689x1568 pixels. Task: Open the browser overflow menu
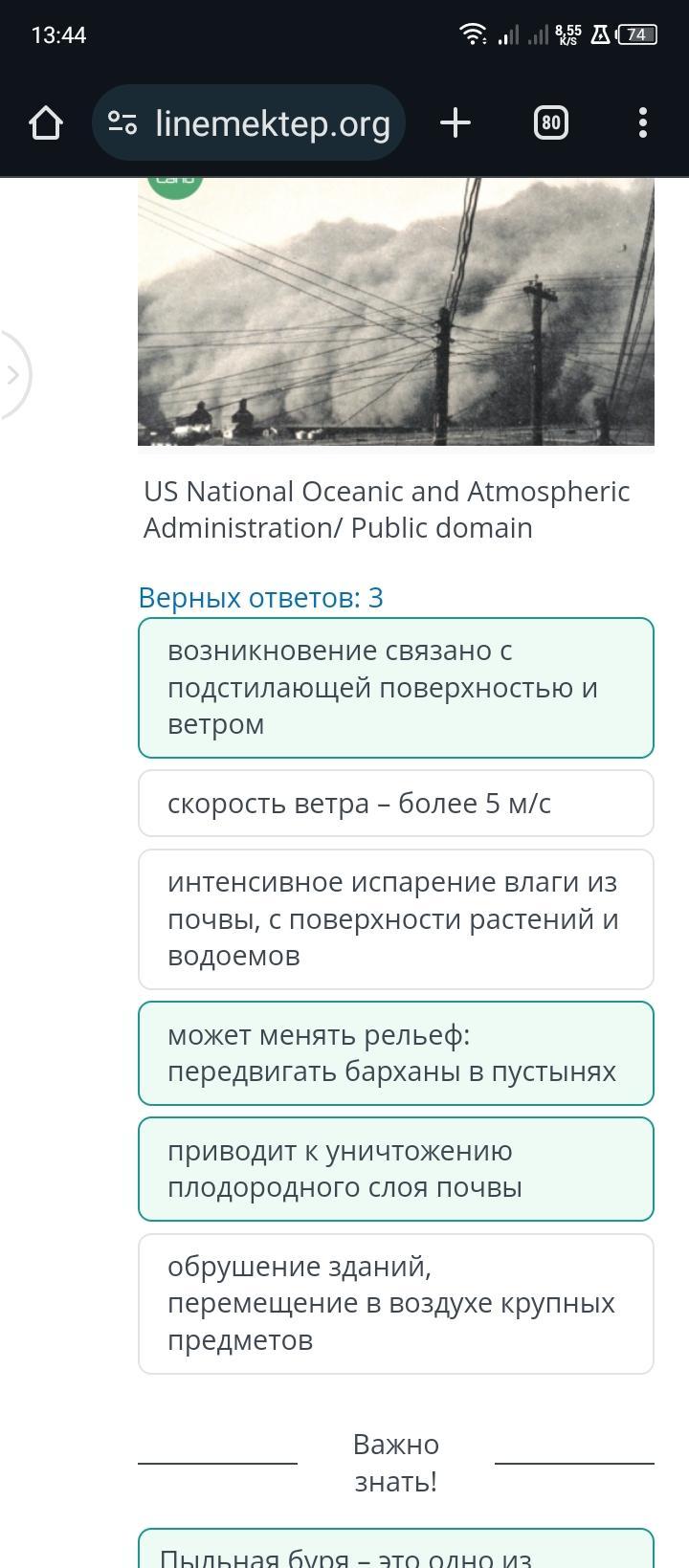(x=642, y=122)
